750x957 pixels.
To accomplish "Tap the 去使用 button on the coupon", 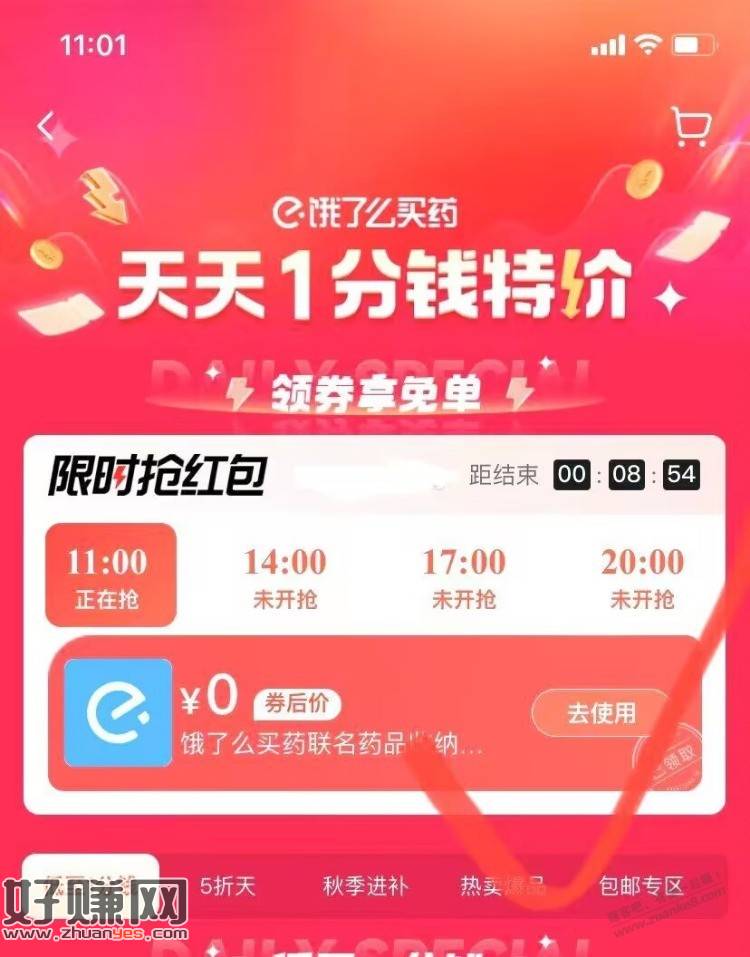I will coord(601,713).
